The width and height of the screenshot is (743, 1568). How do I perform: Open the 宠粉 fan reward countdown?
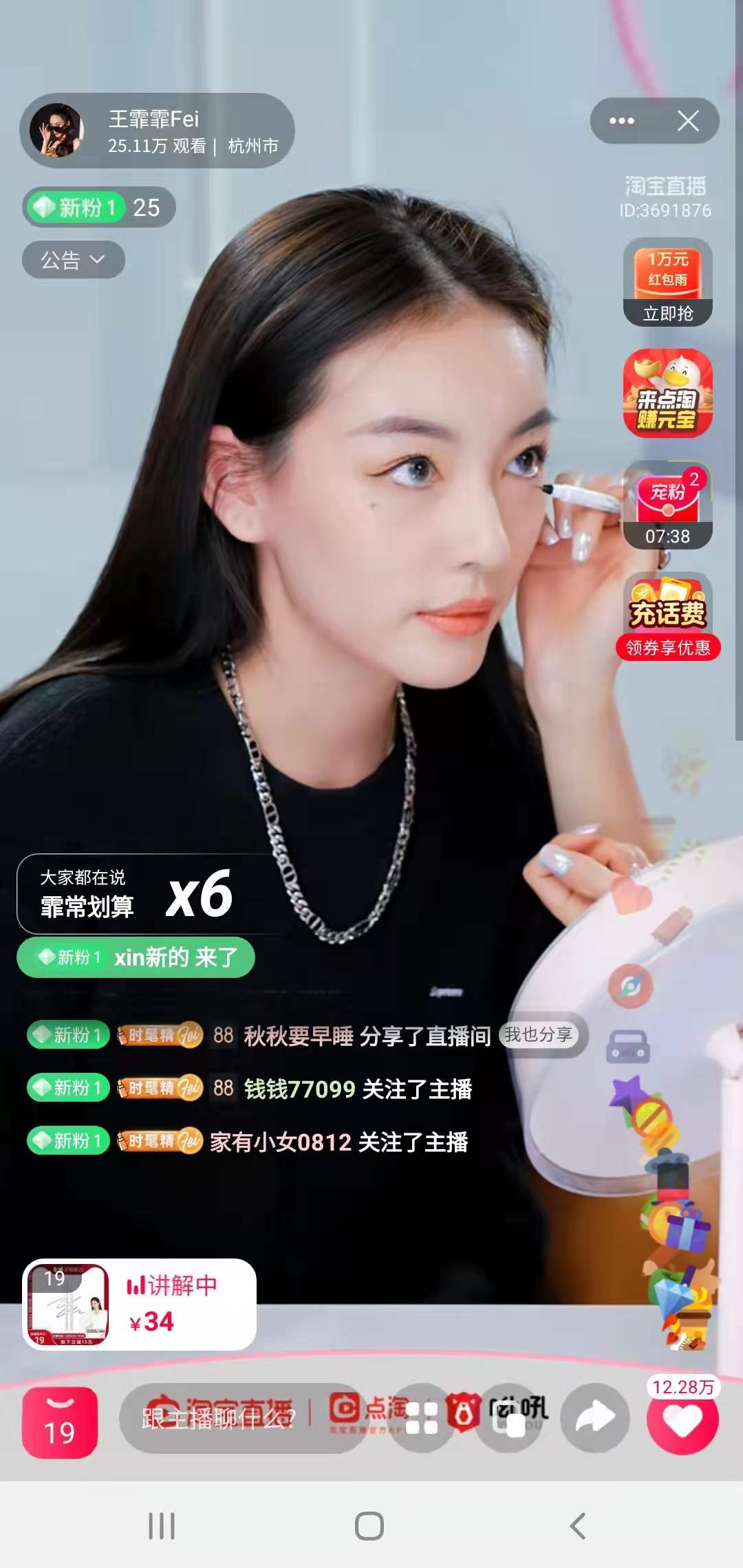tap(667, 505)
